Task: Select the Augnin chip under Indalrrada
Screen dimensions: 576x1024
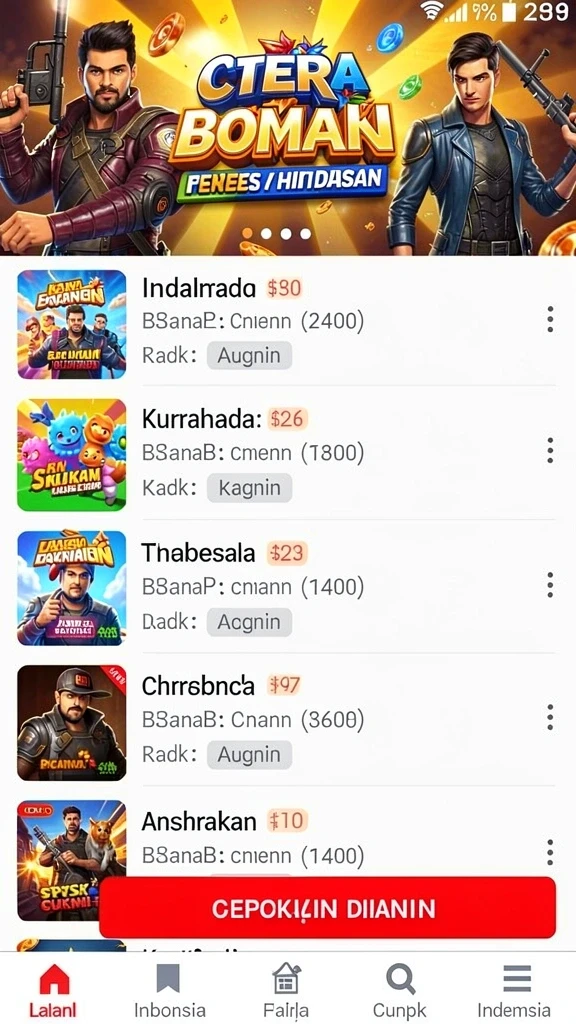Action: [249, 355]
